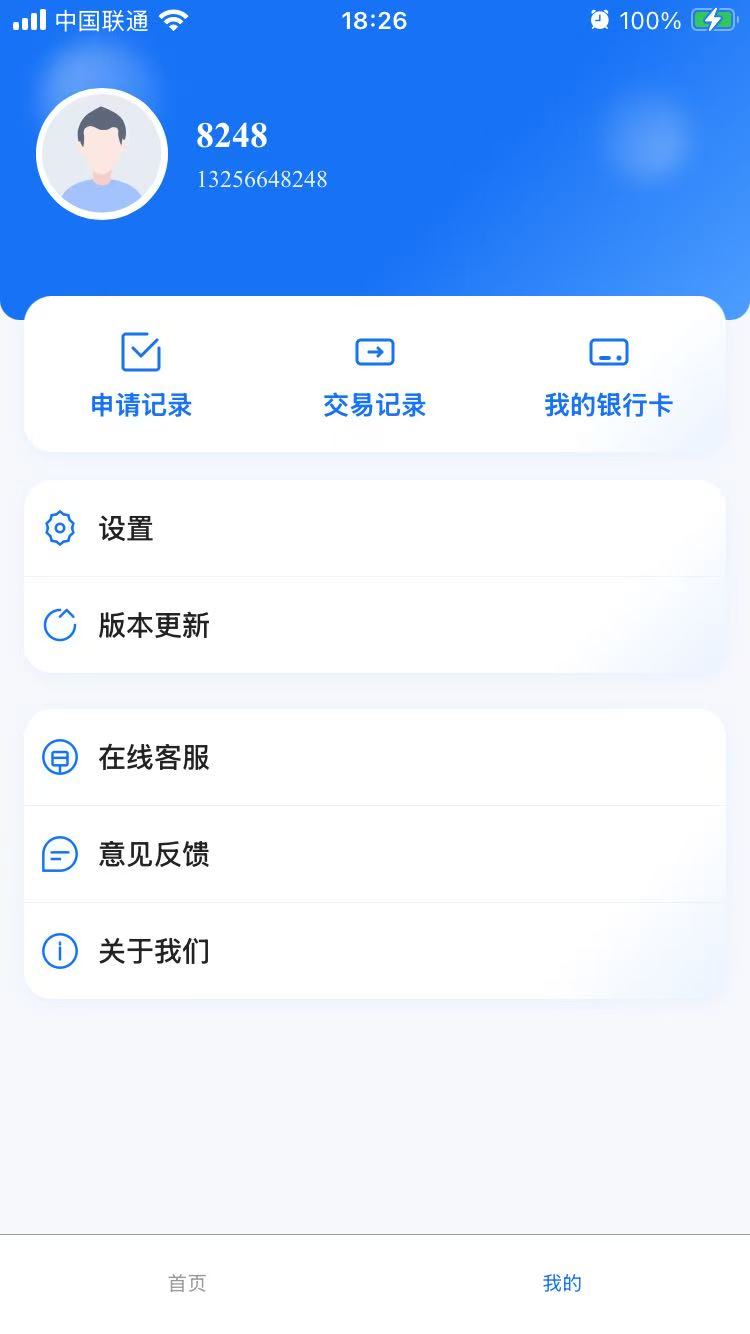Image resolution: width=750 pixels, height=1334 pixels.
Task: Open 在线客服 via its headset chat icon
Action: 60,757
